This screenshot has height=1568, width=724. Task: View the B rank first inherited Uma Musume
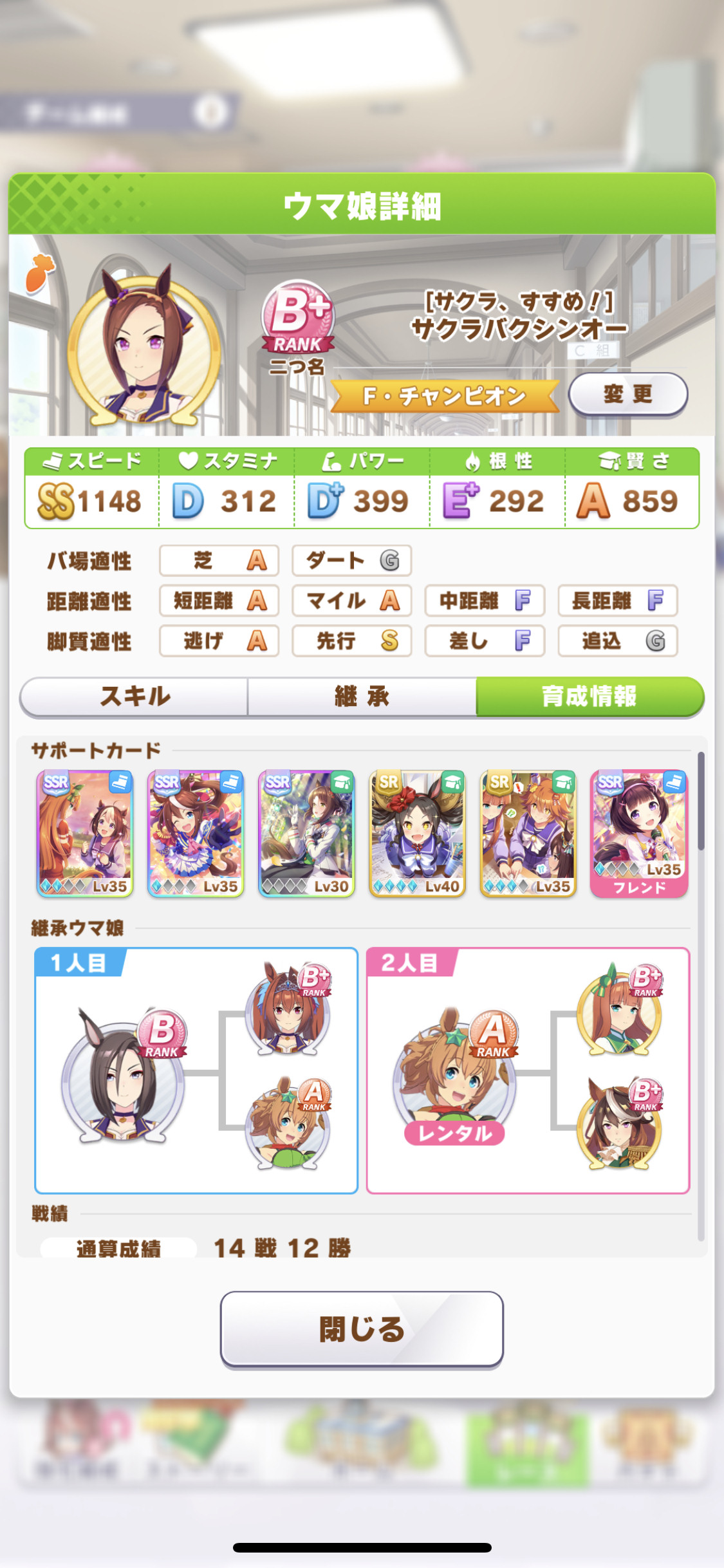click(x=123, y=1075)
